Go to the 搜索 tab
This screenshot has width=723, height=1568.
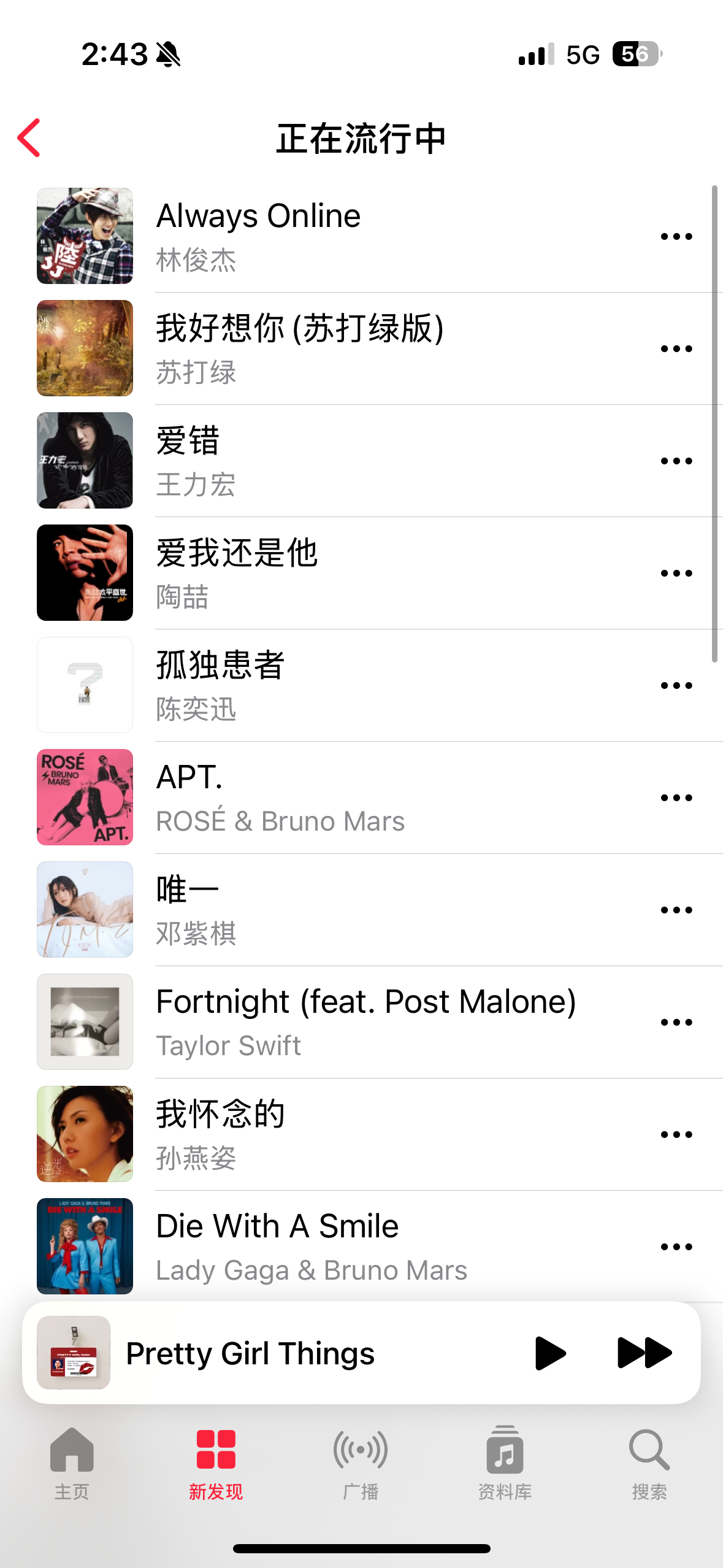pyautogui.click(x=649, y=1462)
